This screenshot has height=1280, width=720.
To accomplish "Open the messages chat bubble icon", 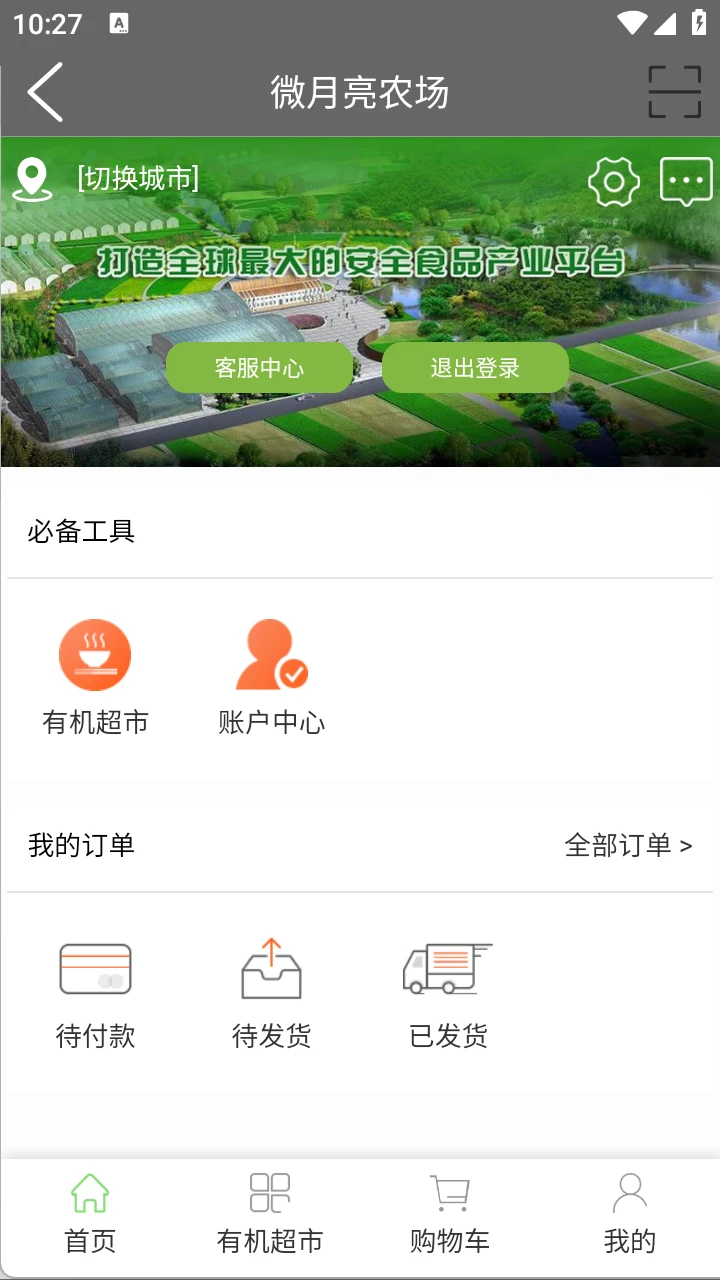I will pyautogui.click(x=686, y=182).
